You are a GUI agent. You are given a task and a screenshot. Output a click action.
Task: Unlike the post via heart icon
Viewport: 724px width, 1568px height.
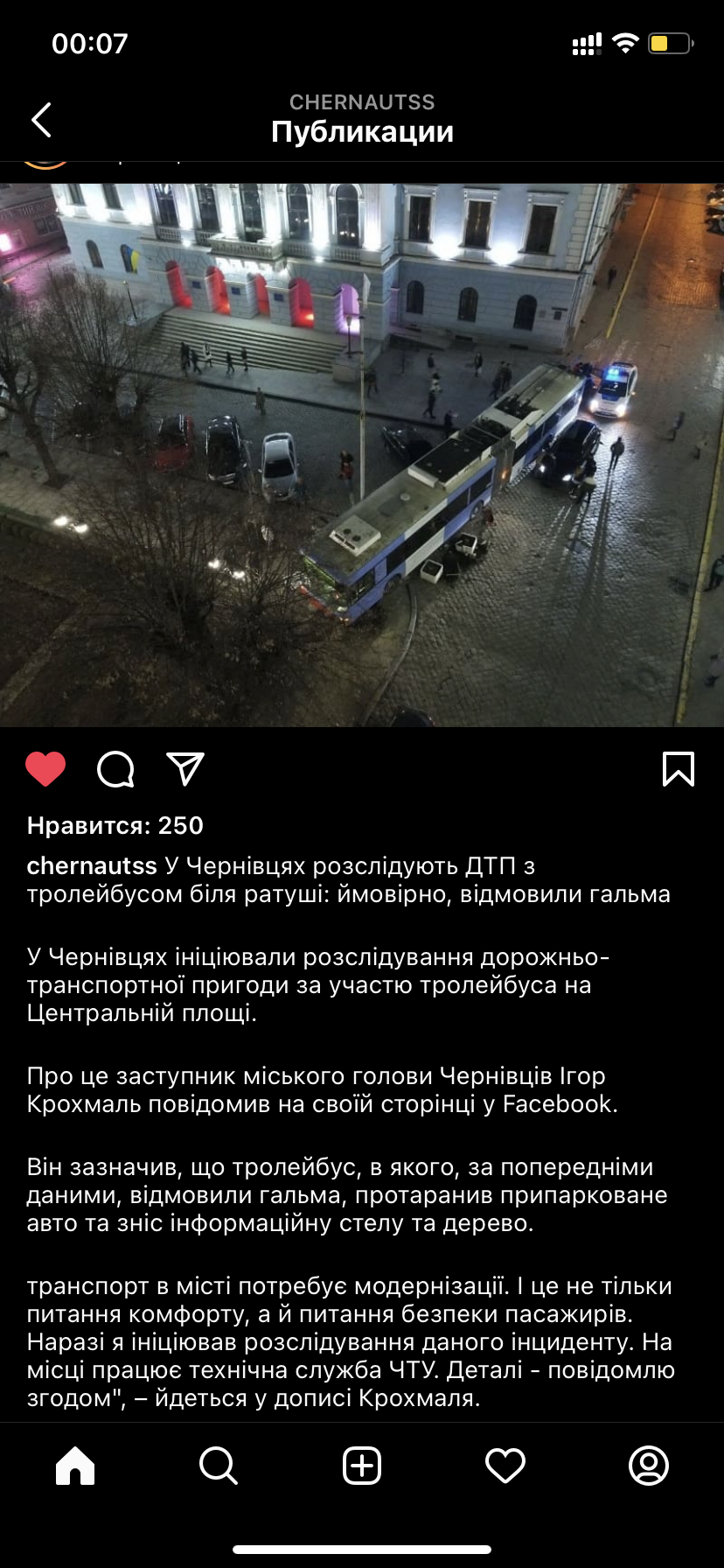(x=45, y=769)
